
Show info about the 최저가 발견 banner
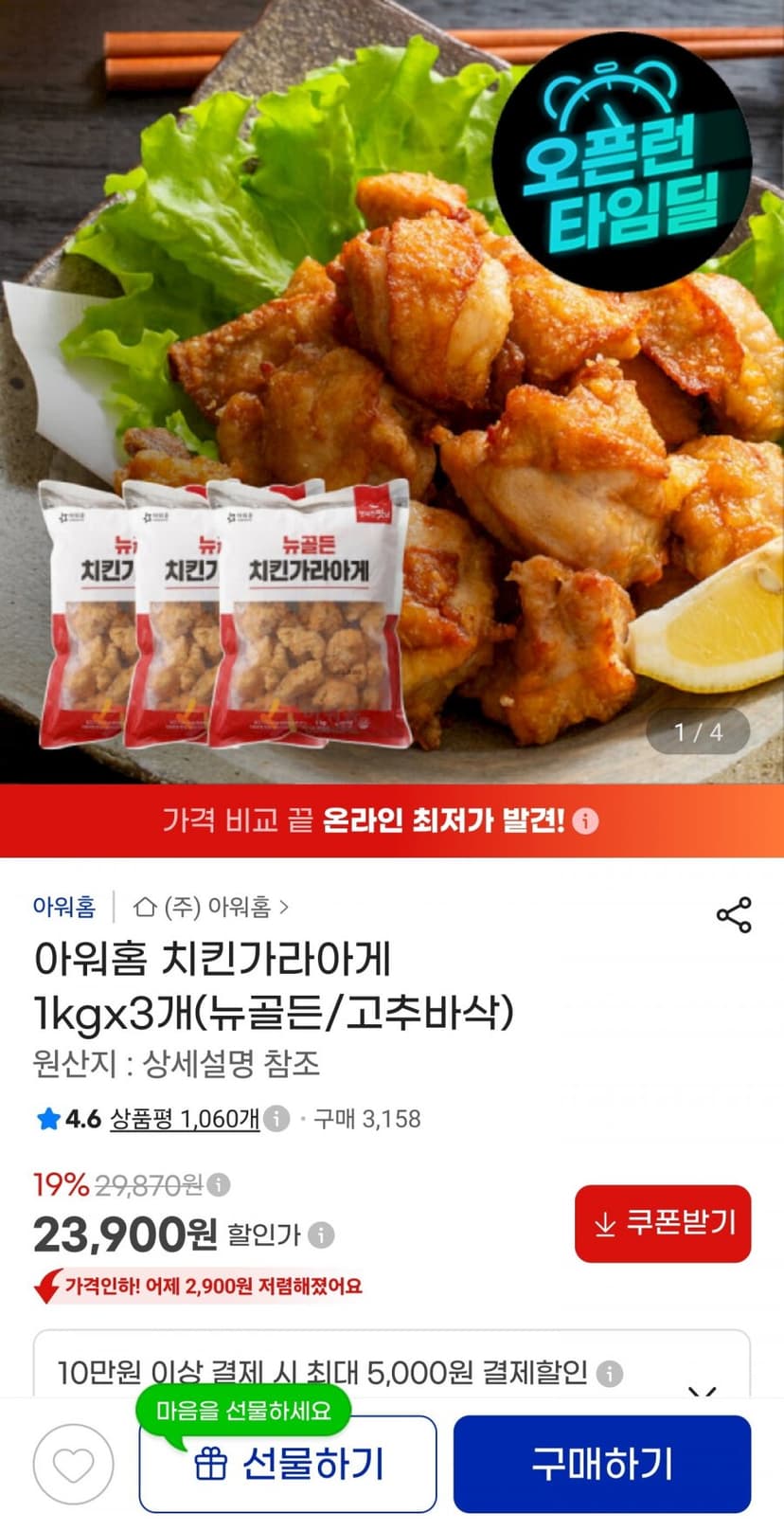[586, 820]
